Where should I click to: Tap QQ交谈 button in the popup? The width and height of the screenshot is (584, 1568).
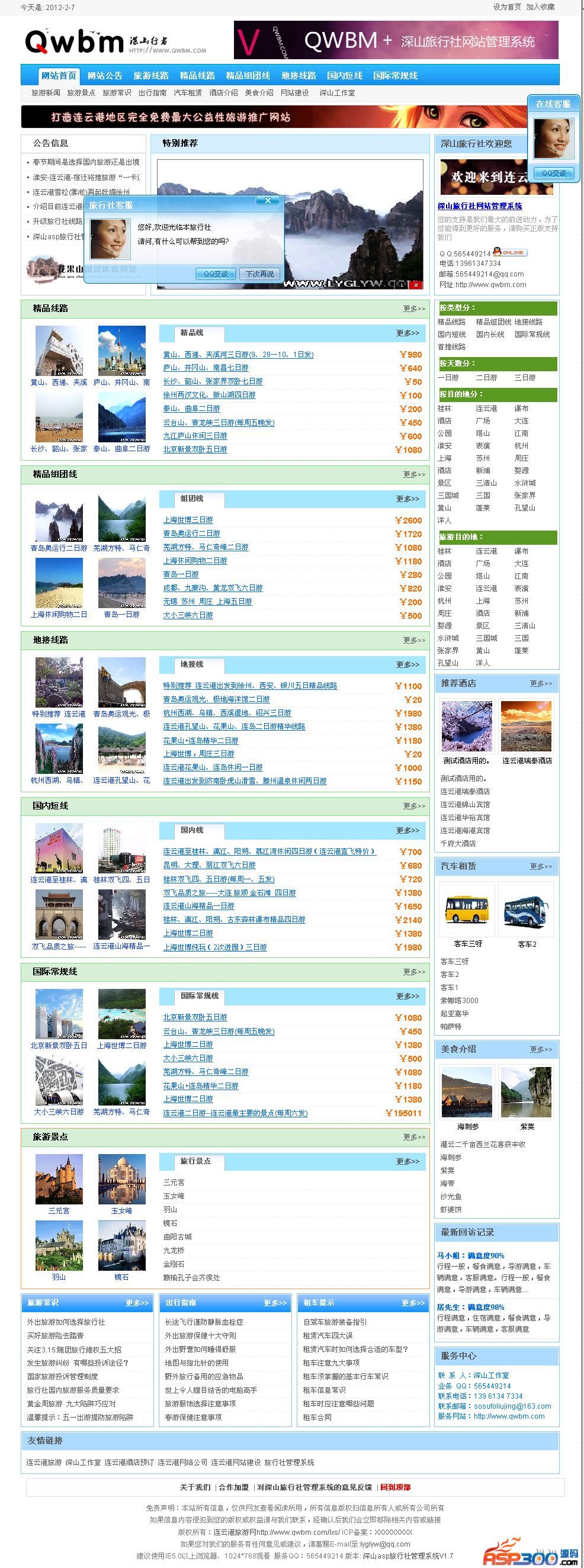[216, 274]
